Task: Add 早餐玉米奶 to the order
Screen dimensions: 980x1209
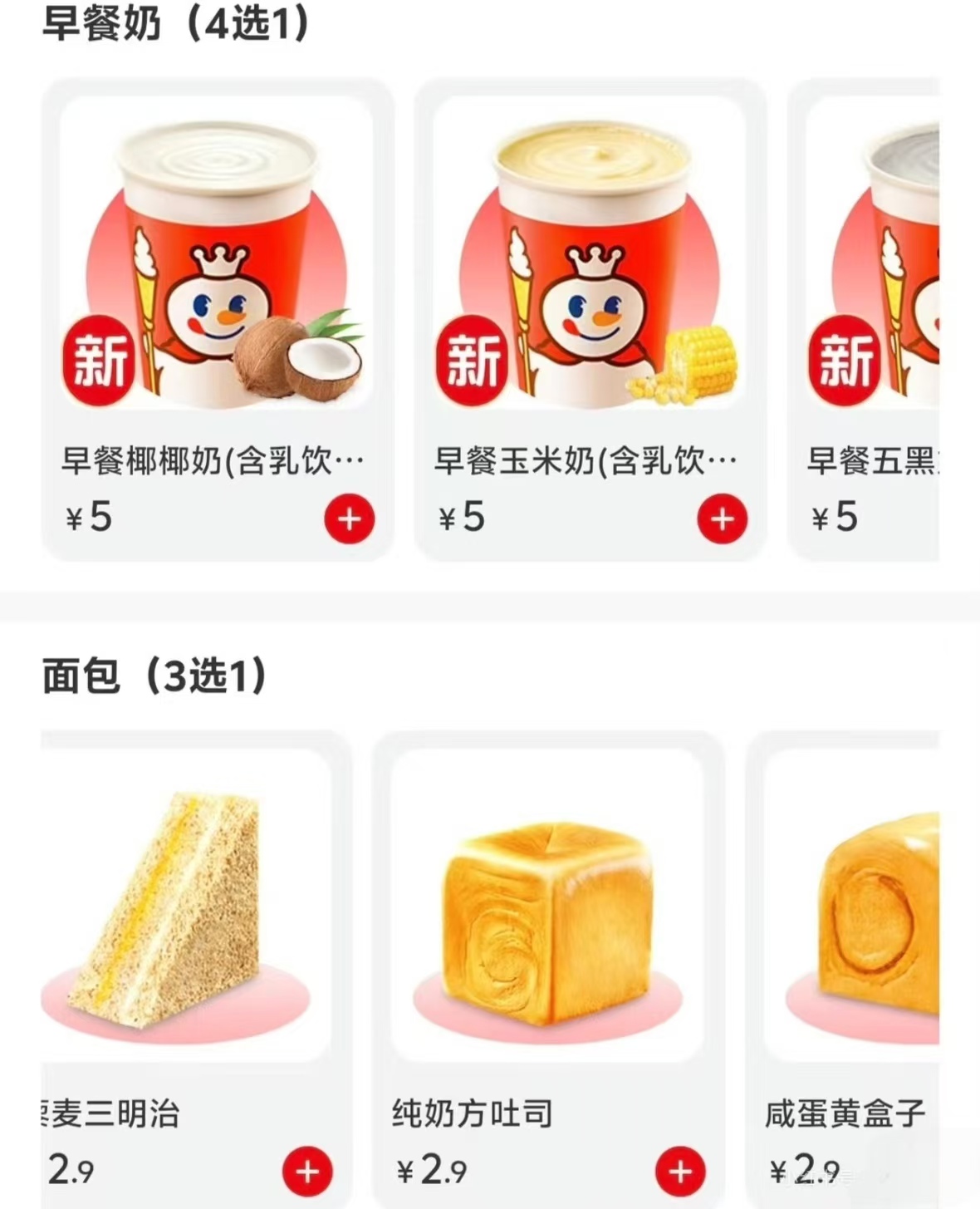Action: click(x=722, y=519)
